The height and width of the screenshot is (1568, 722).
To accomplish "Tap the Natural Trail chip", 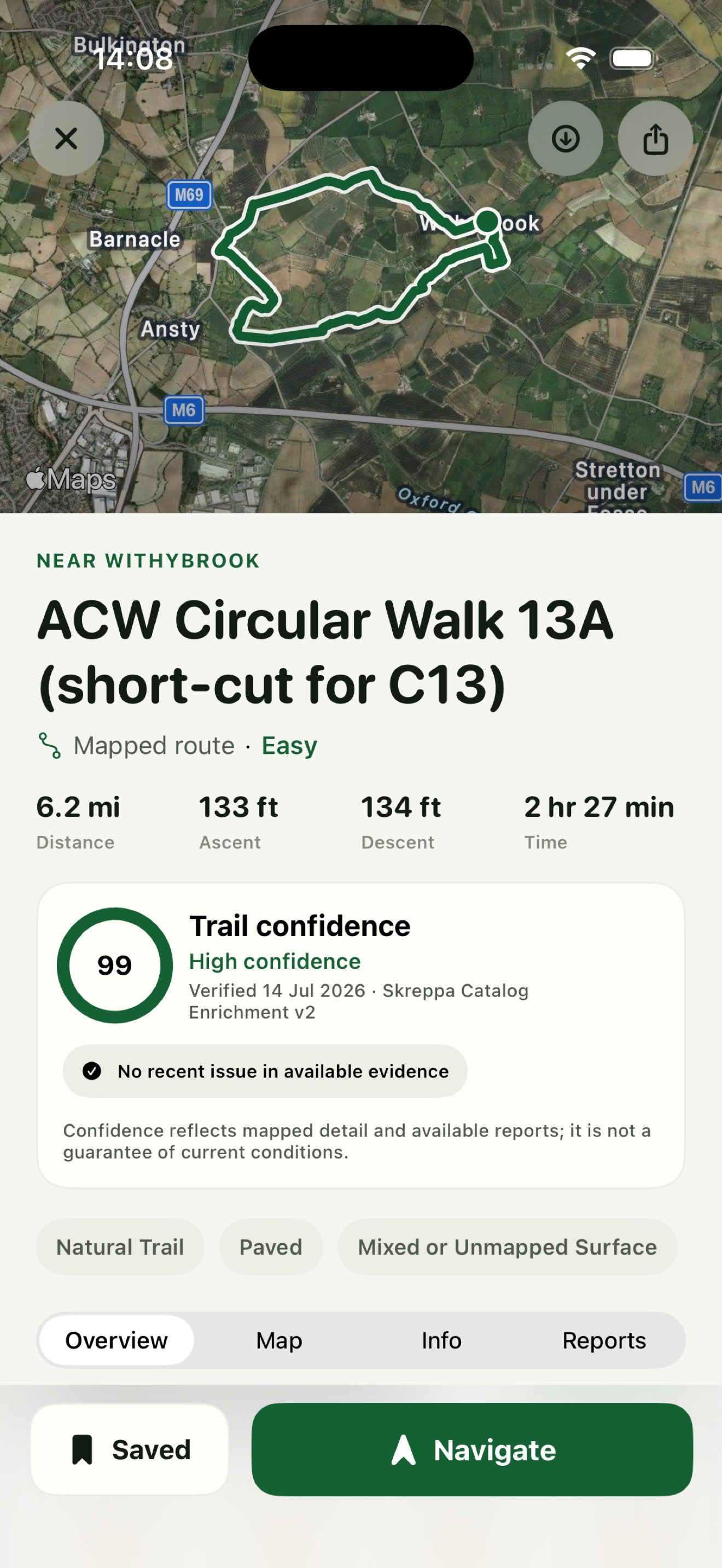I will click(x=120, y=1247).
